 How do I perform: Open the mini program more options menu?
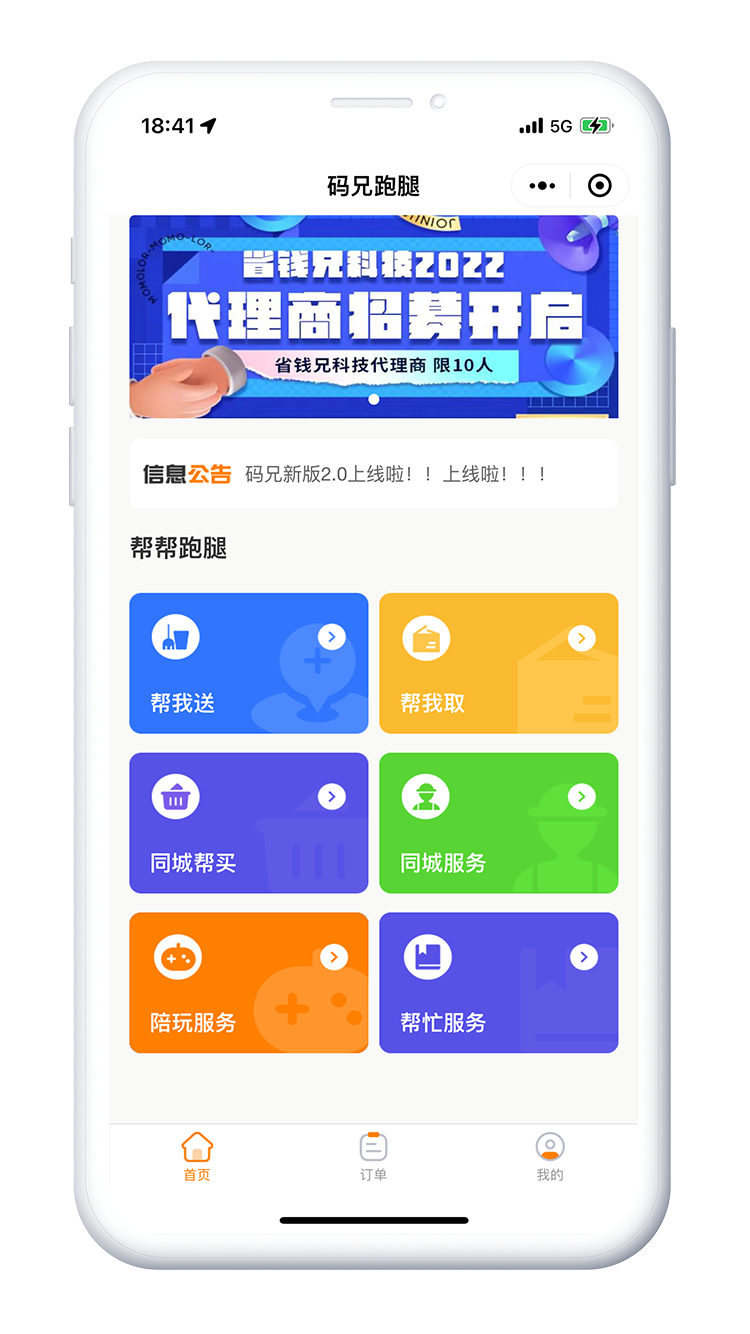pos(542,186)
